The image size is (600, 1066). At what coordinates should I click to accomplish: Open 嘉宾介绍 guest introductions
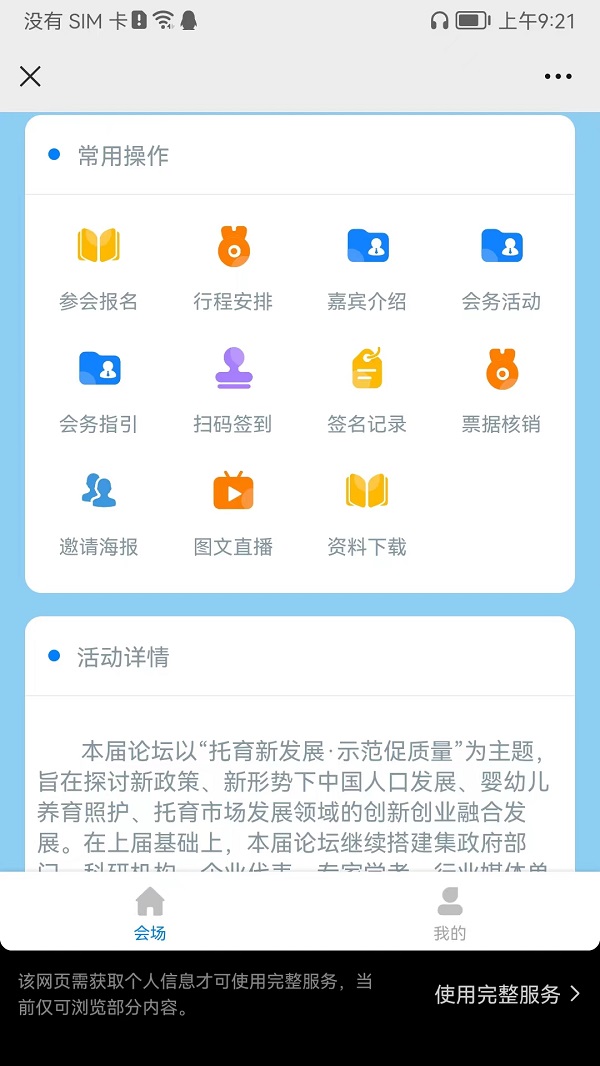(367, 267)
